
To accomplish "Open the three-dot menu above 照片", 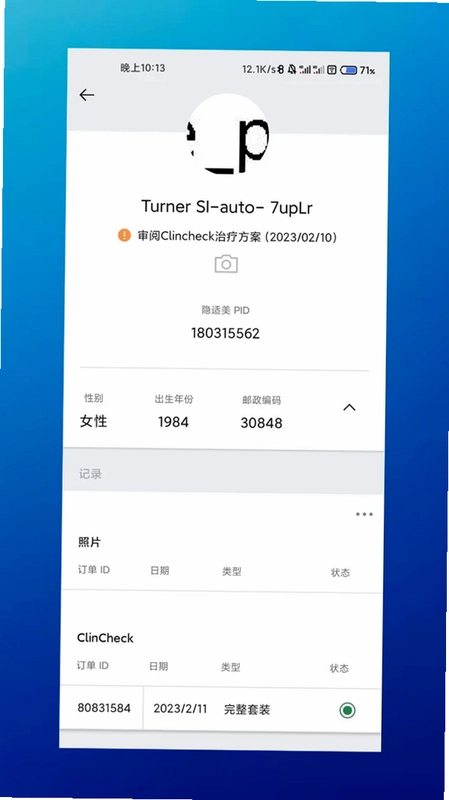I will click(x=364, y=514).
